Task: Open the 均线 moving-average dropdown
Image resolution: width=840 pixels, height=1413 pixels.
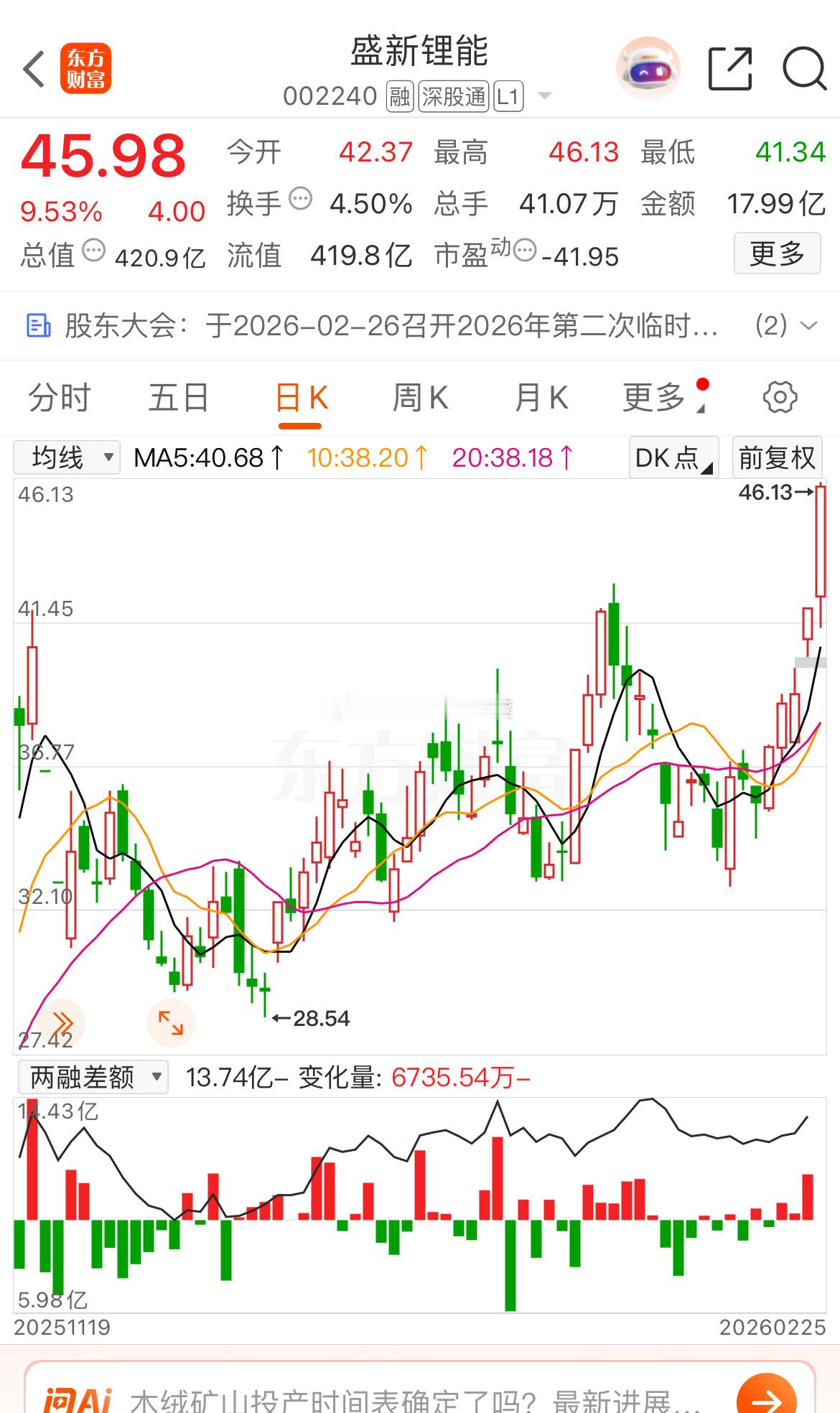Action: (x=68, y=457)
